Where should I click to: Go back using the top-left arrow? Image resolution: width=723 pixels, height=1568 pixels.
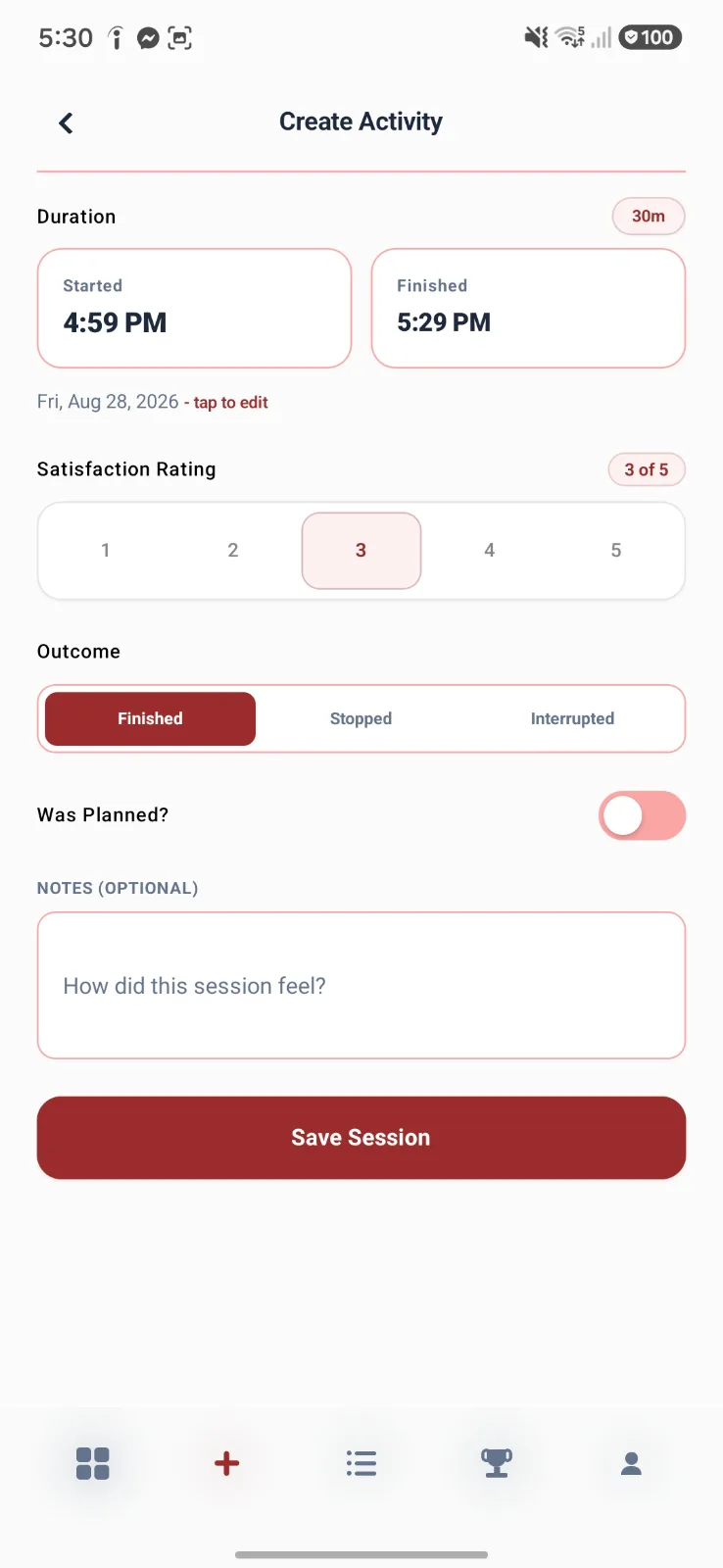coord(66,122)
